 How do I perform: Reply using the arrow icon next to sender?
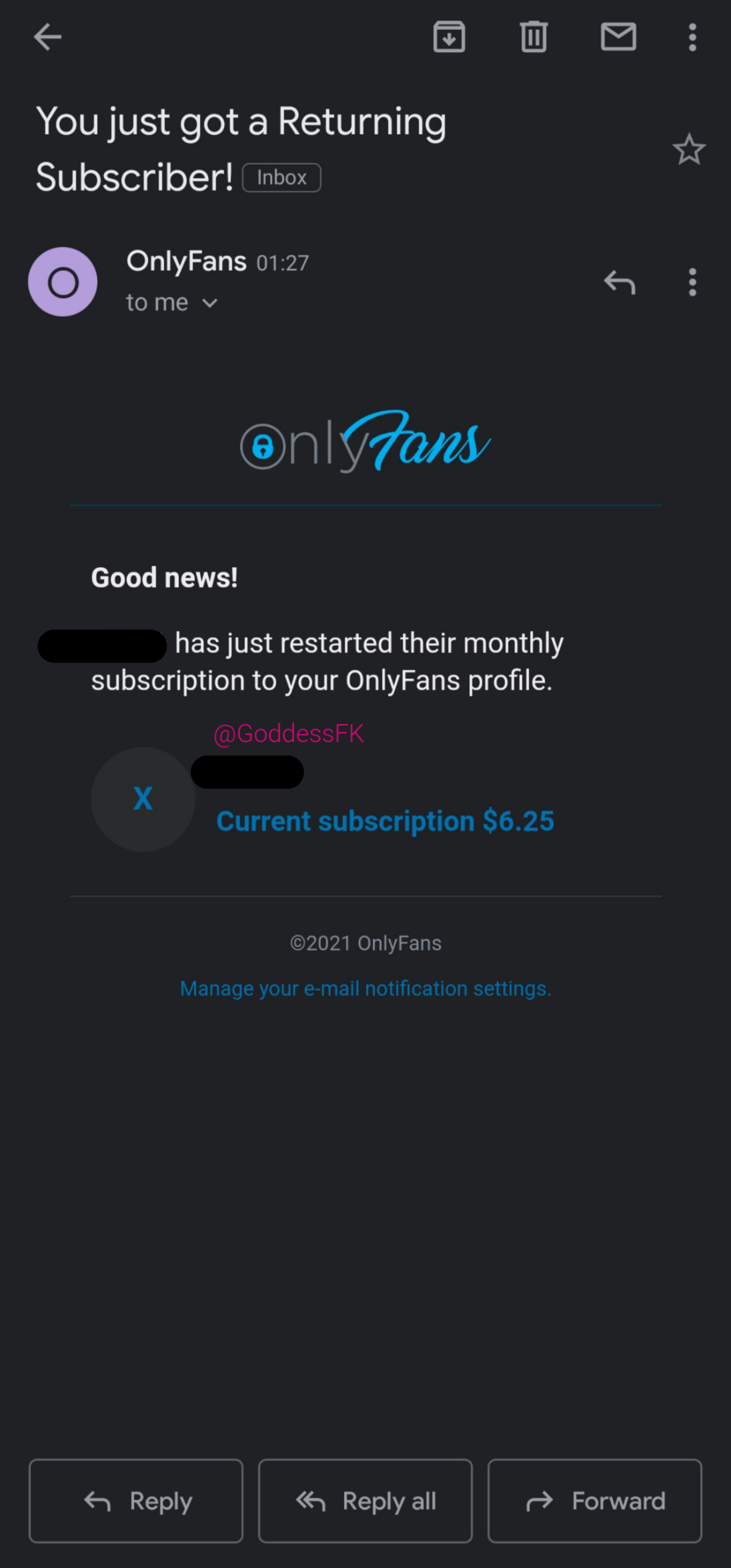click(620, 282)
